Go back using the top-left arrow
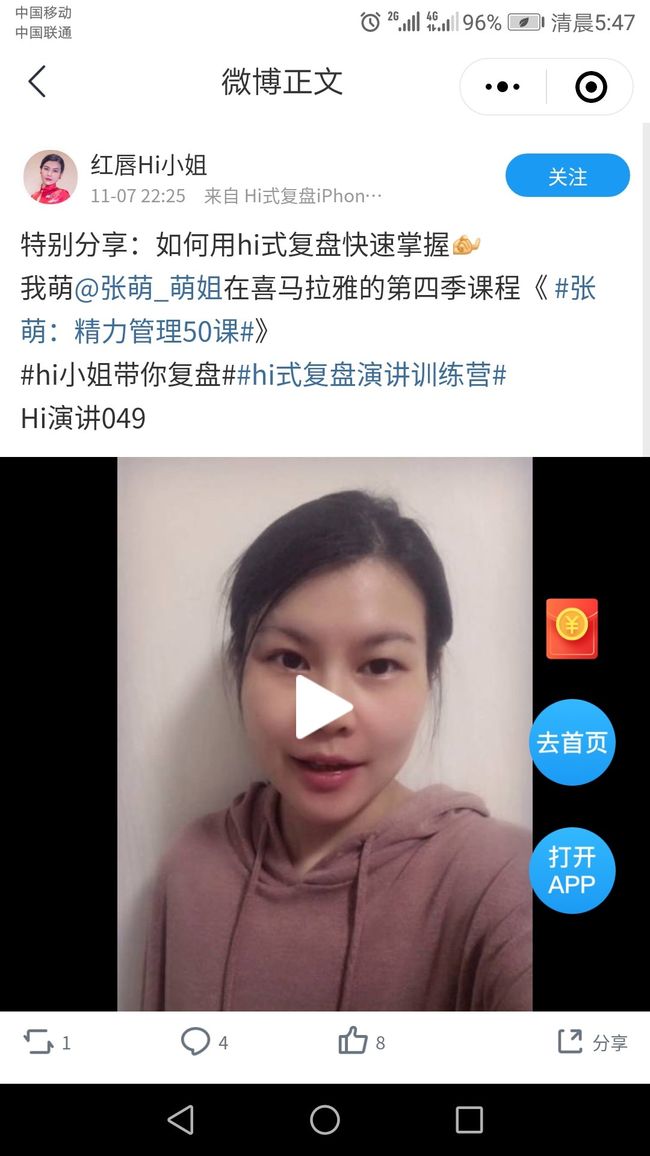650x1156 pixels. point(37,81)
